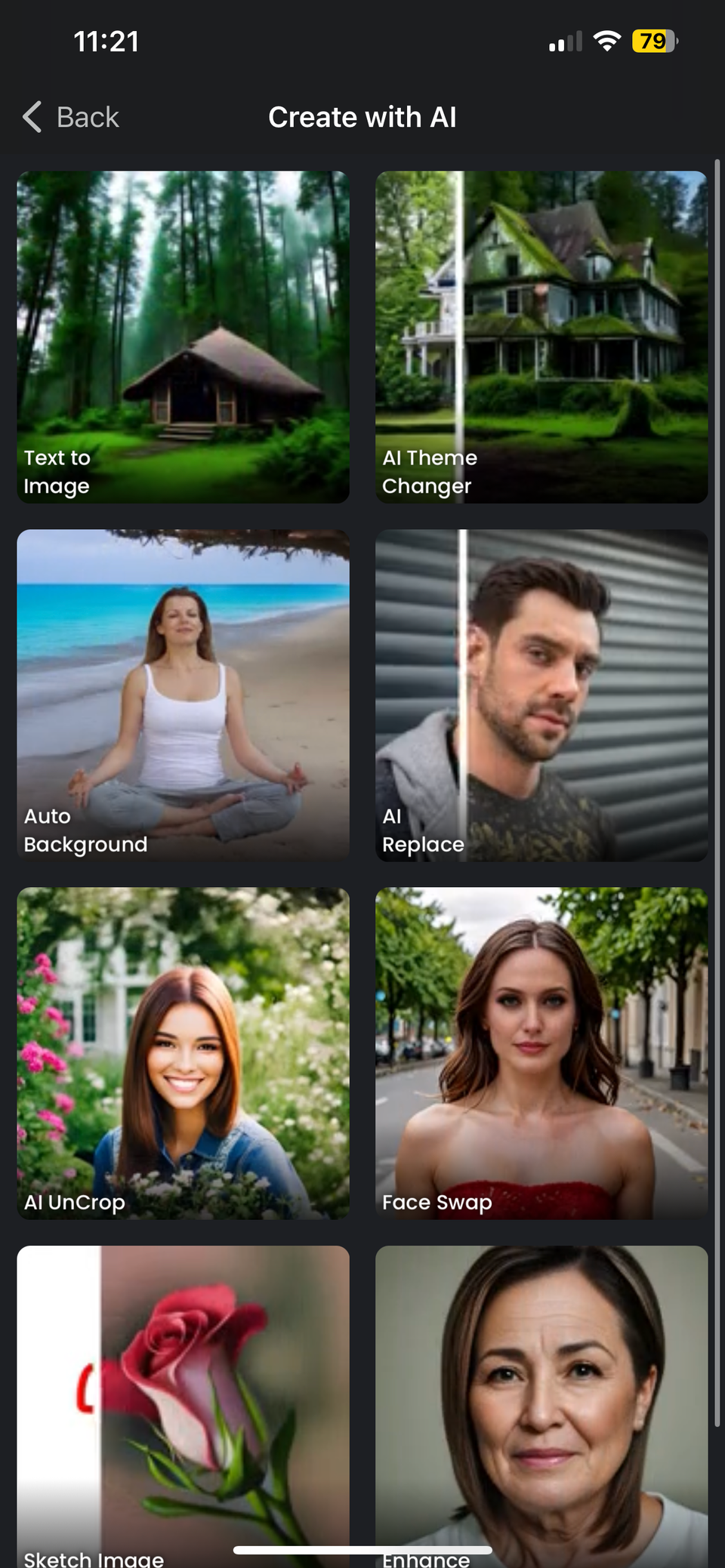Open the AI Theme Changer tool

point(541,337)
